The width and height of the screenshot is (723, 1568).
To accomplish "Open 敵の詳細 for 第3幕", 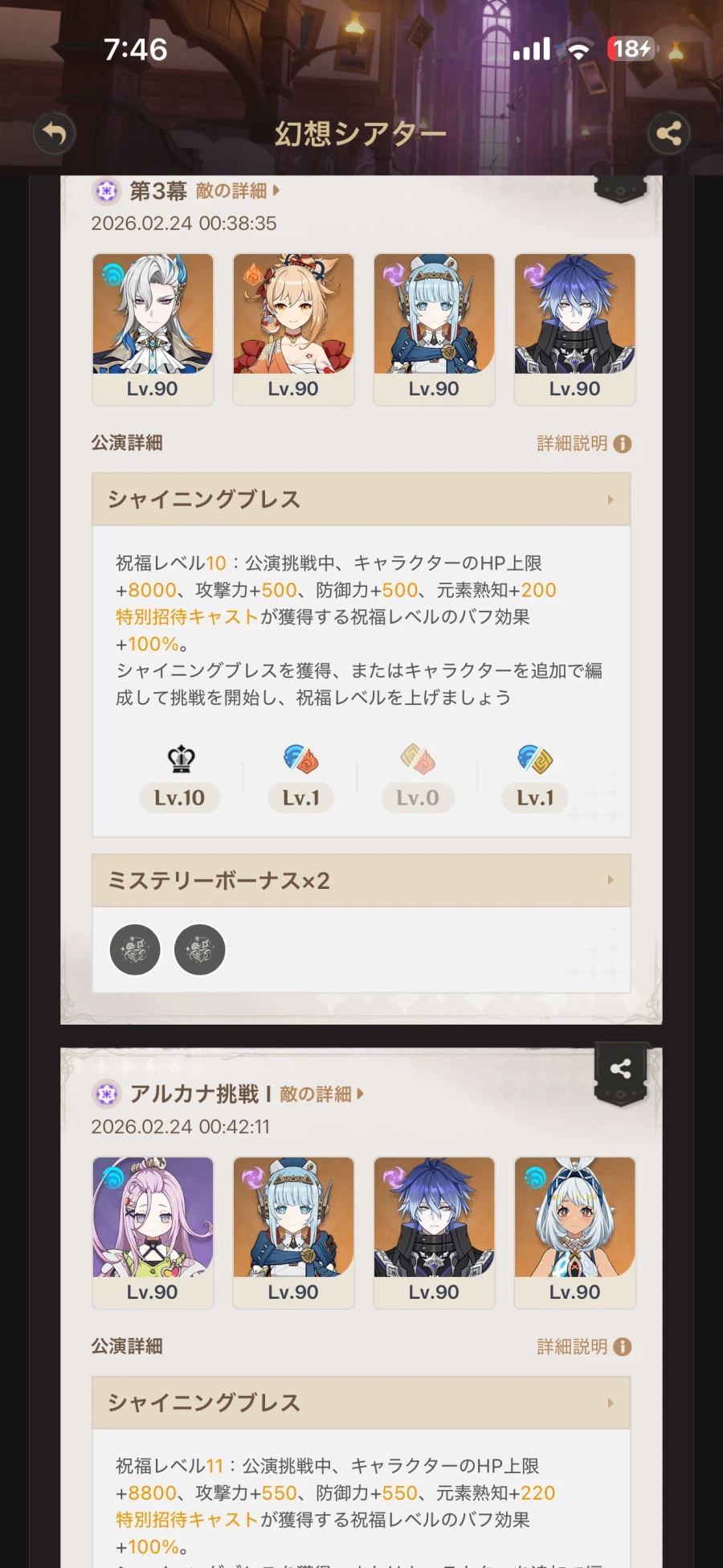I will pyautogui.click(x=231, y=192).
